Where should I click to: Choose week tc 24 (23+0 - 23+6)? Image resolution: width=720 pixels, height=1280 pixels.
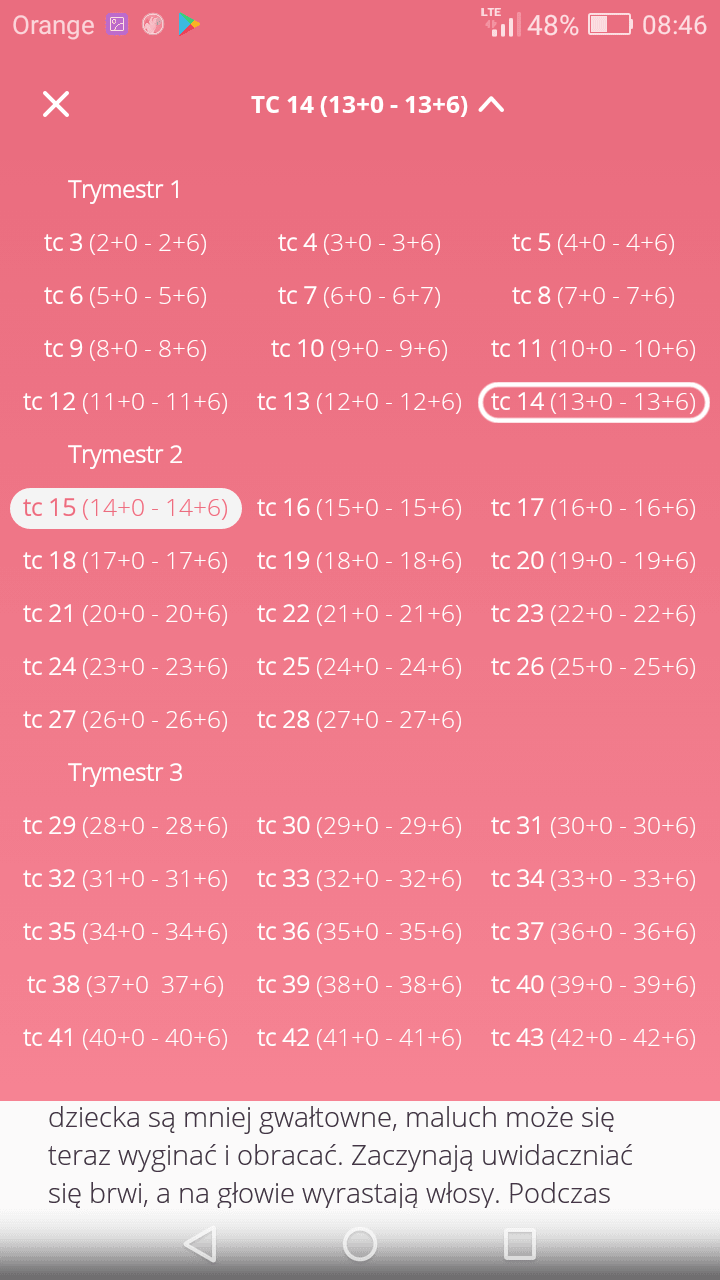click(125, 667)
